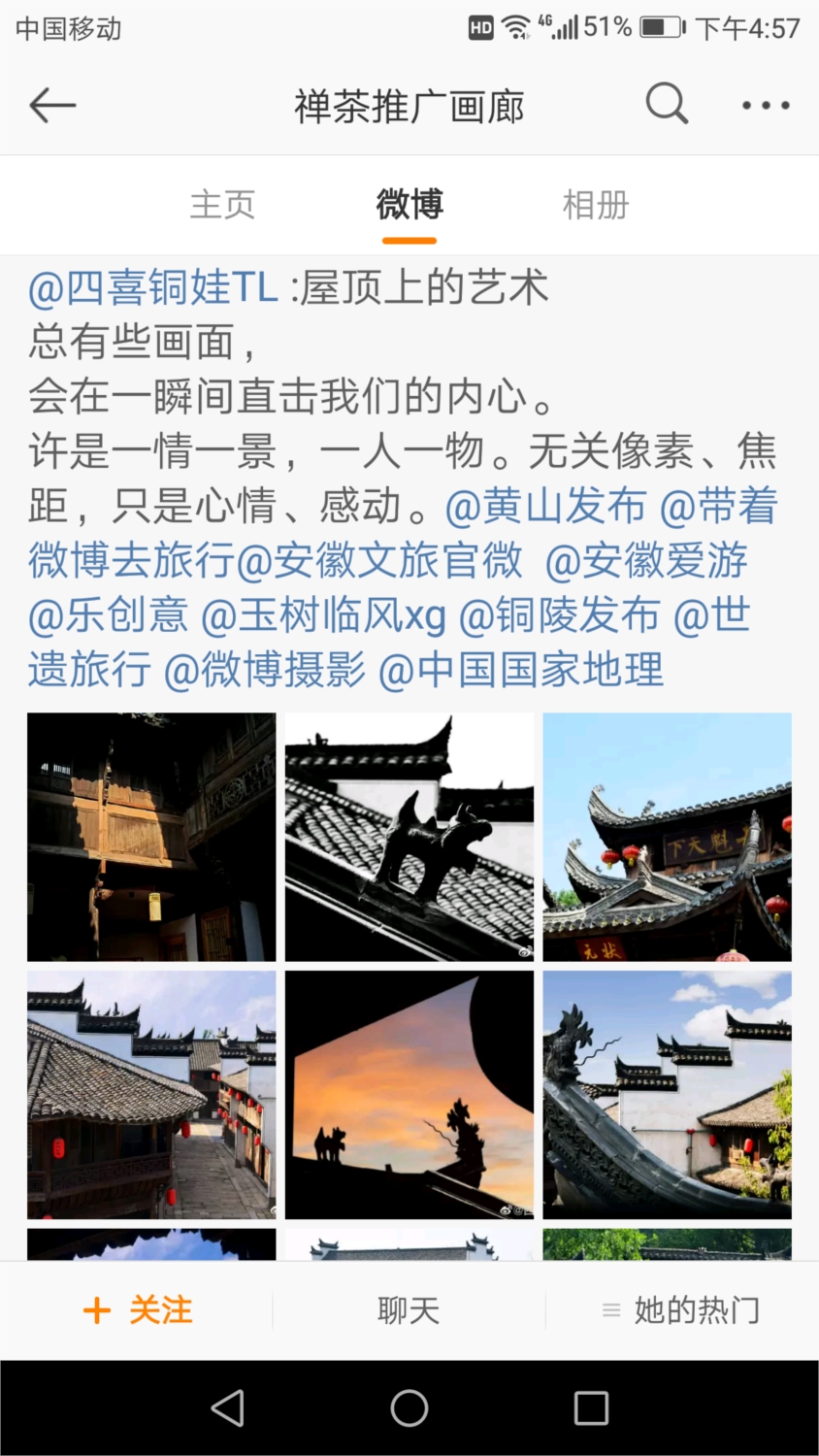Open the @安徽爱游 mention
819x1456 pixels.
pyautogui.click(x=646, y=561)
